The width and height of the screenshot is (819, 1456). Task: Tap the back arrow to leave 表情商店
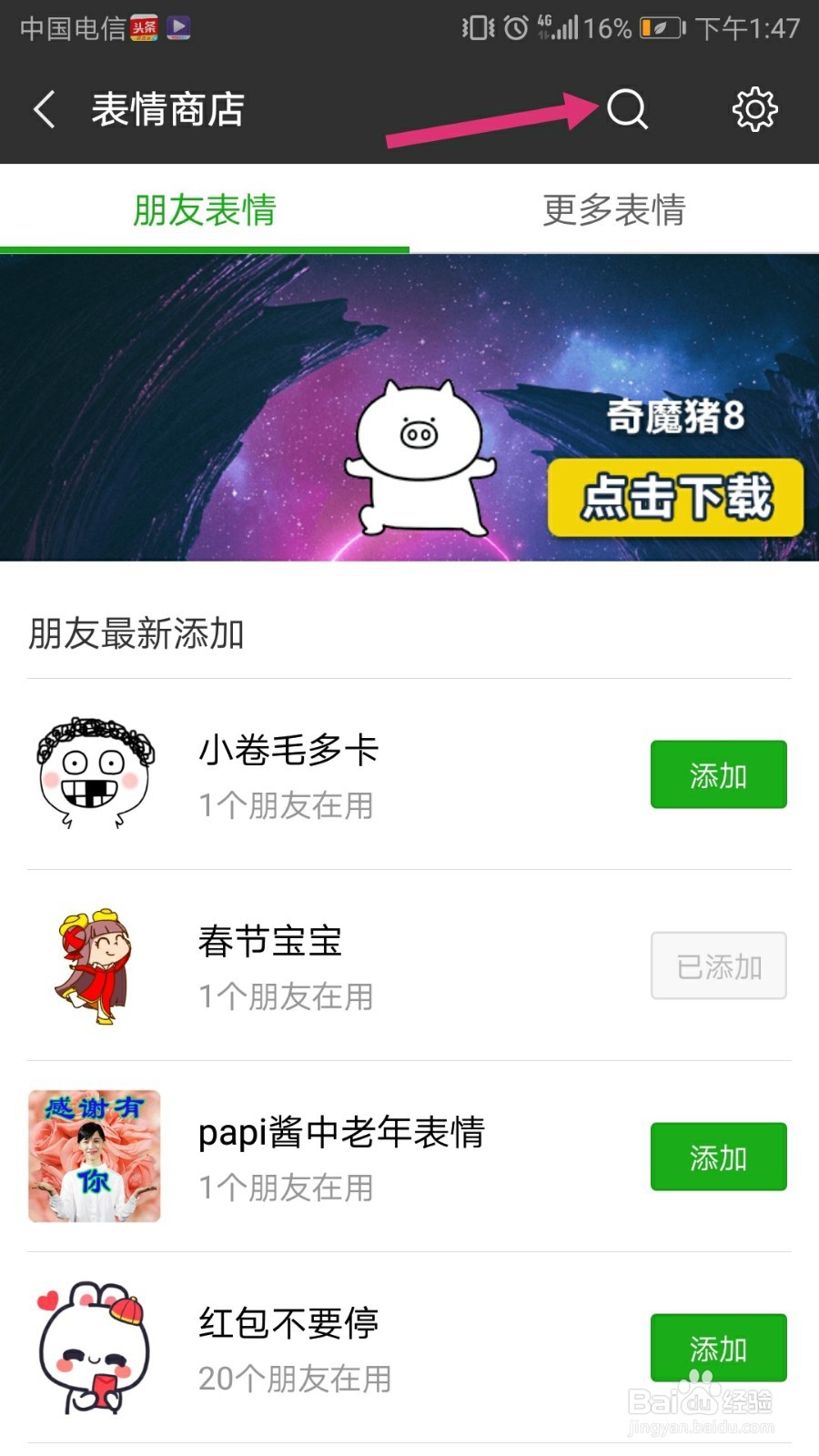[43, 107]
